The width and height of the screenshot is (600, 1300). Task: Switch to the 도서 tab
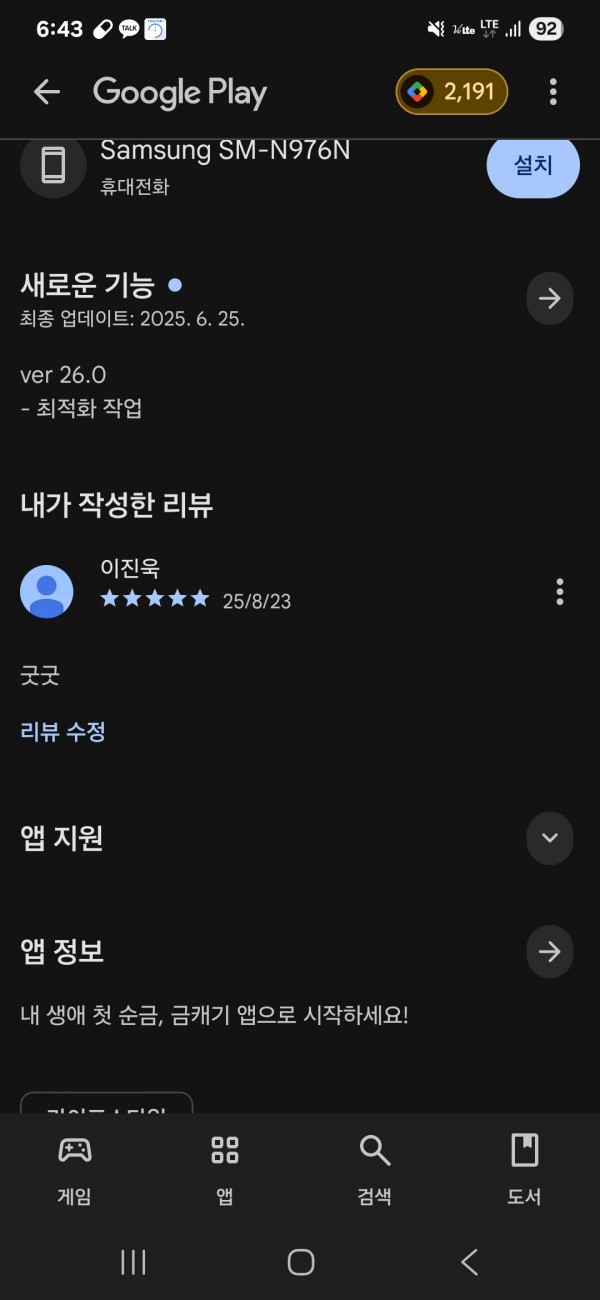tap(525, 1170)
